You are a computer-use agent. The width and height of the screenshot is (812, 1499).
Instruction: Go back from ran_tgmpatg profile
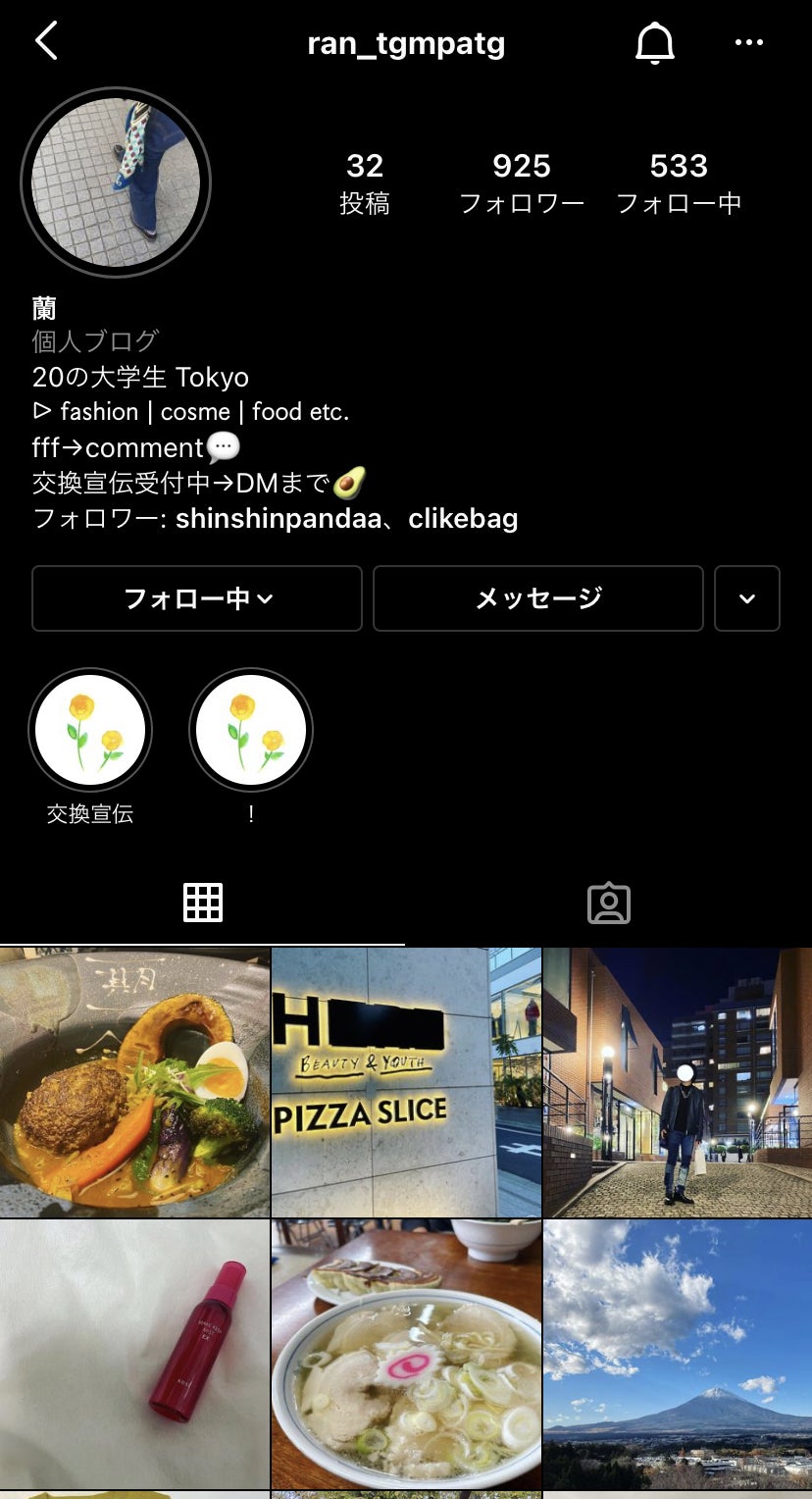click(x=46, y=42)
